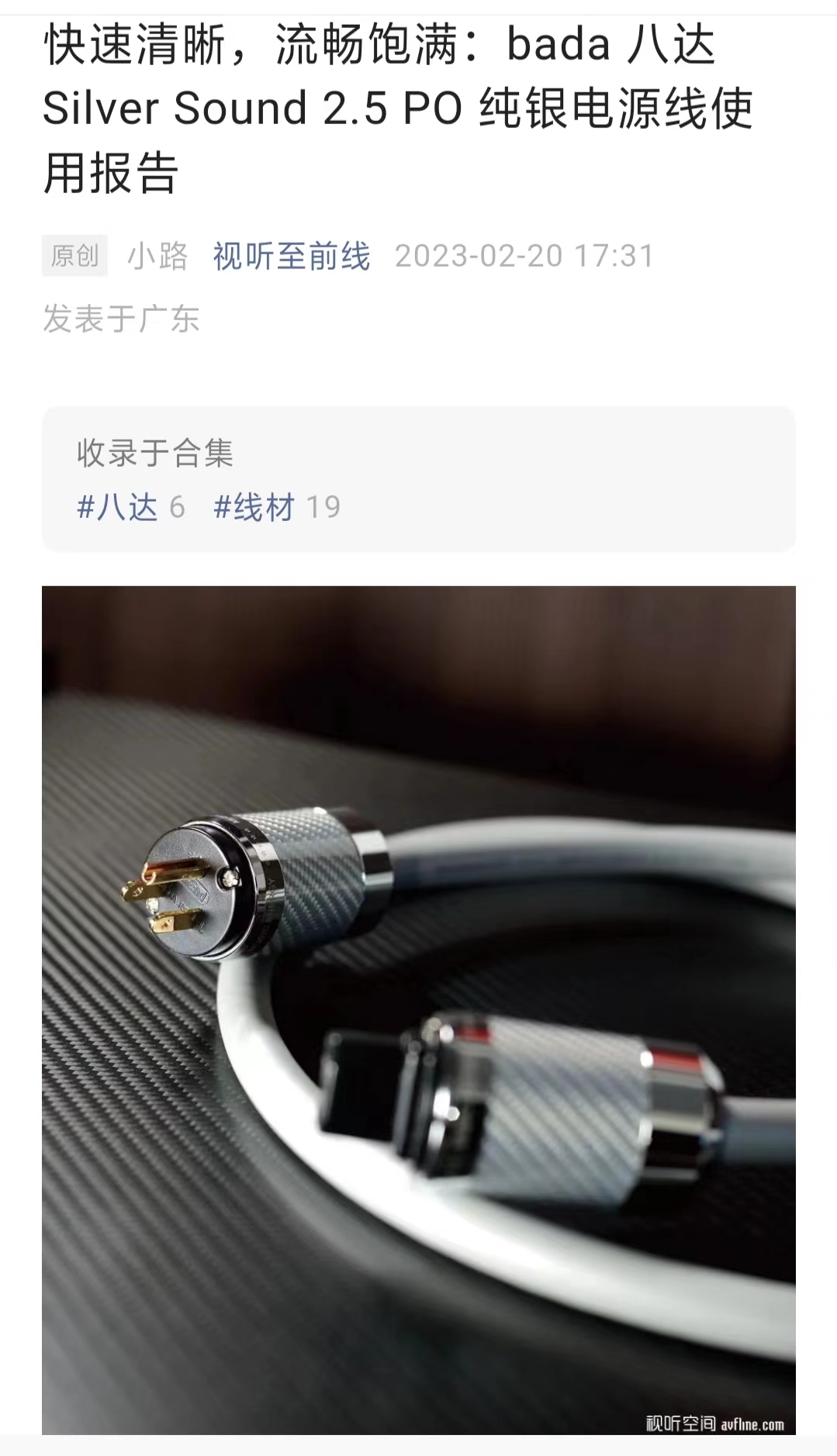Open the 视听至前线 account link
Viewport: 837px width, 1456px height.
pos(292,256)
